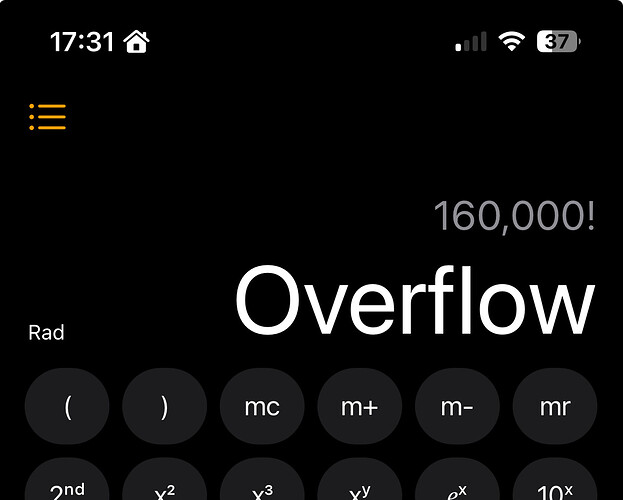Insert a closing parenthesis
The image size is (623, 500).
164,407
